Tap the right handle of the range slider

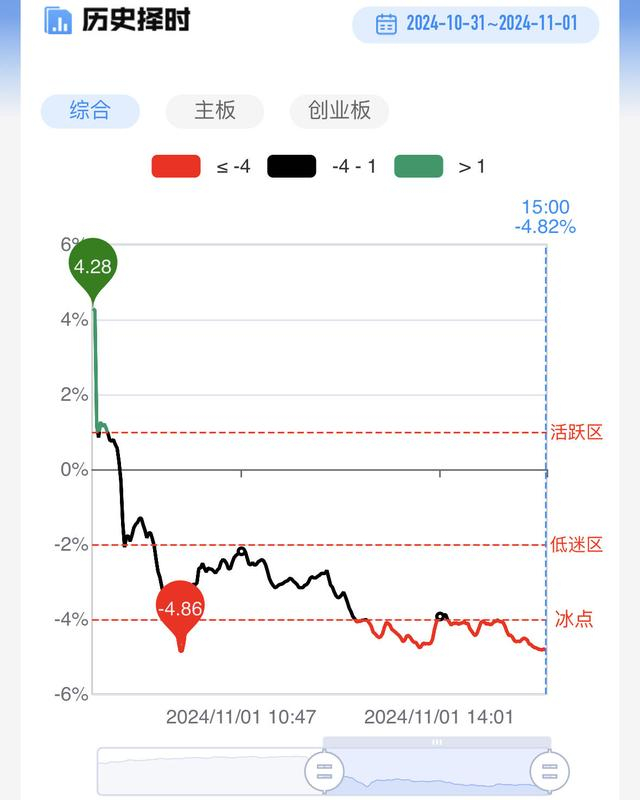pos(549,771)
